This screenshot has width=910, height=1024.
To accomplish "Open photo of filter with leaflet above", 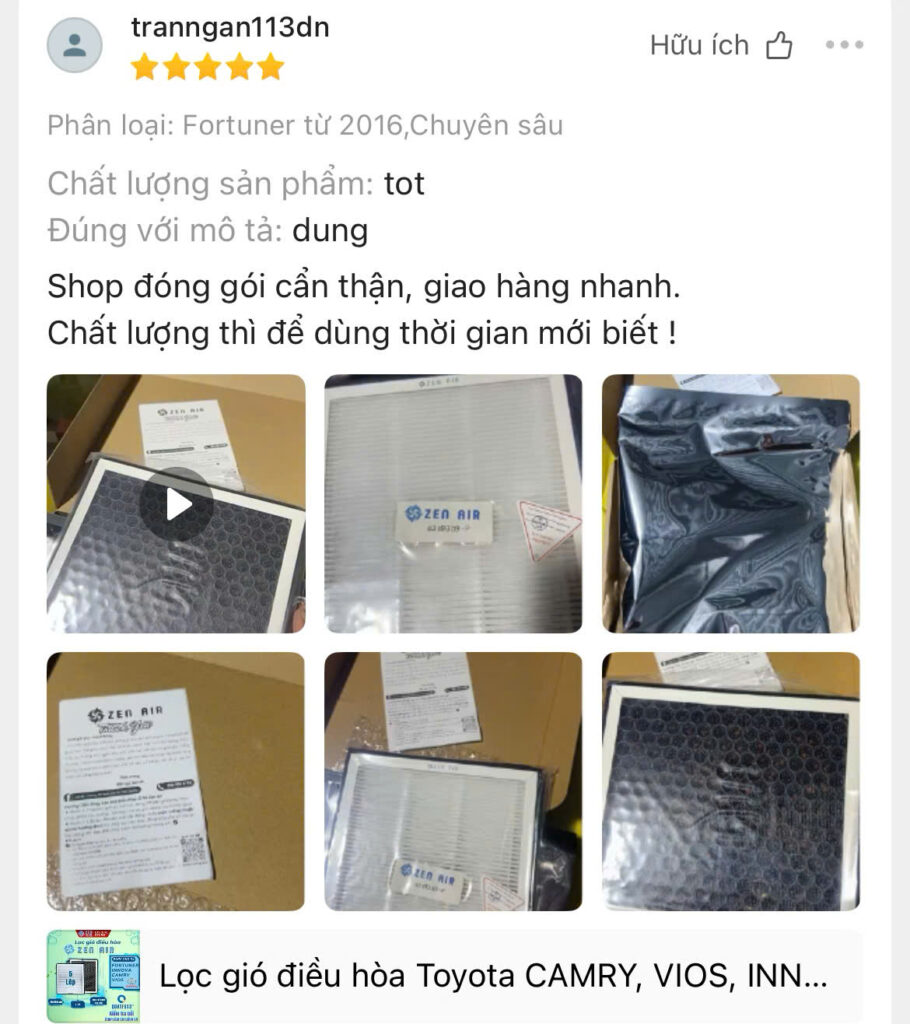I will (x=453, y=782).
